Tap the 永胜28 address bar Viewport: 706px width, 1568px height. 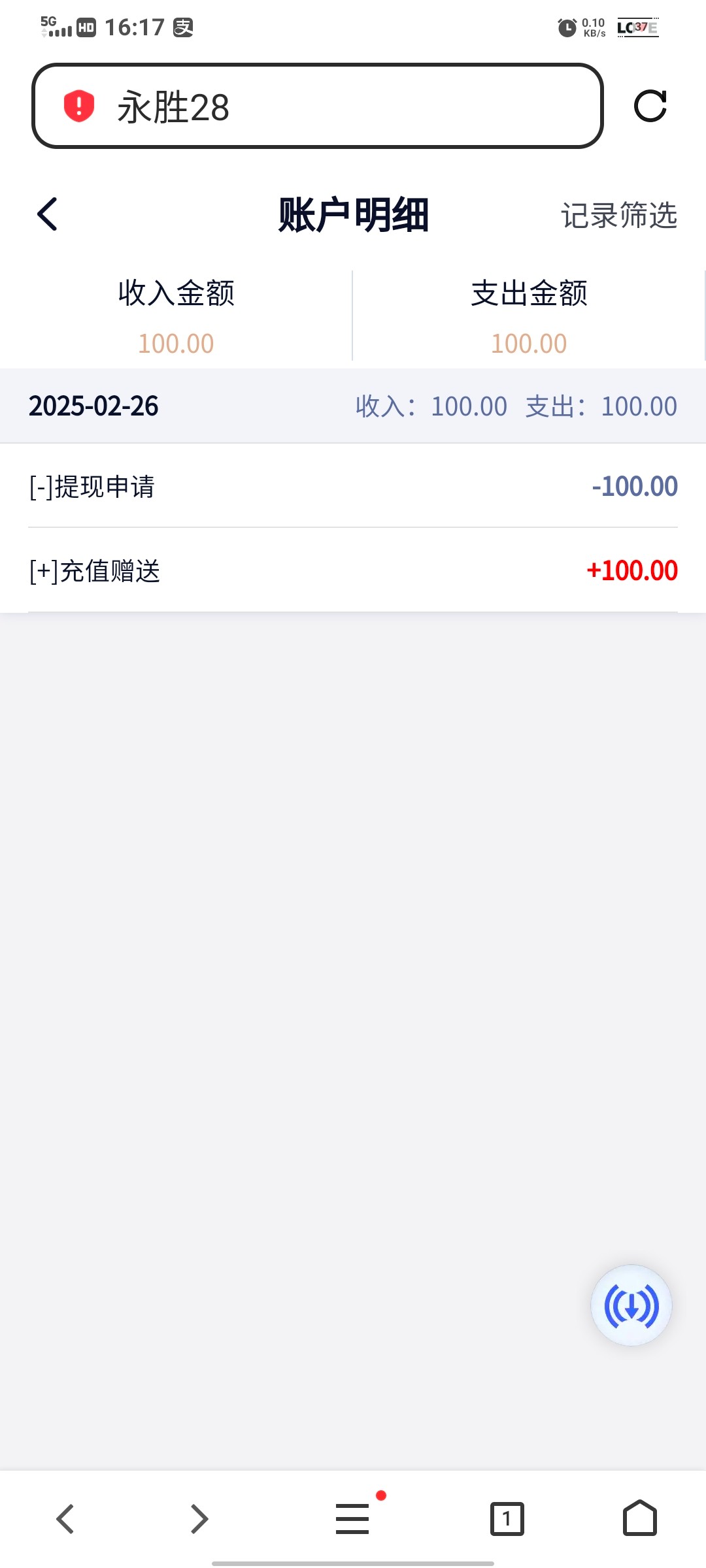[327, 106]
